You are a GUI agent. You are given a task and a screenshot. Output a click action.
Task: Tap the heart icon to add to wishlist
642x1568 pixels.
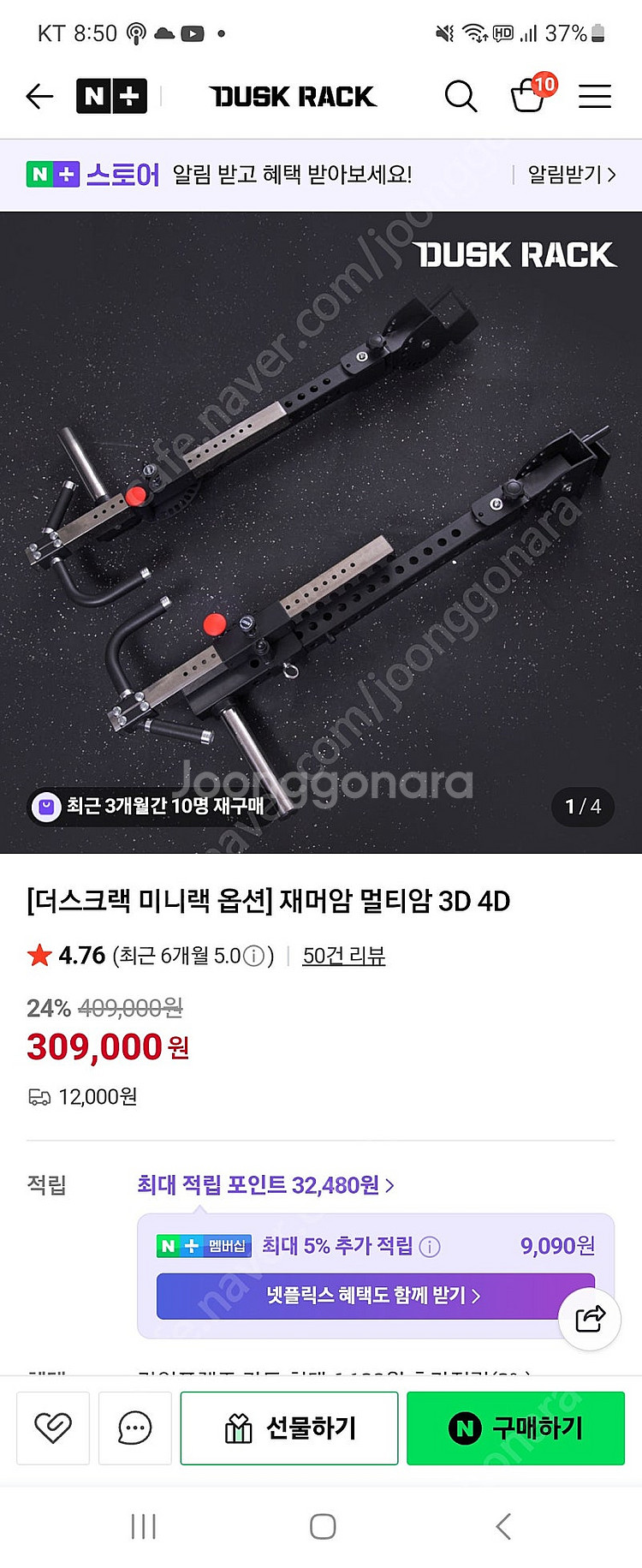[53, 1428]
